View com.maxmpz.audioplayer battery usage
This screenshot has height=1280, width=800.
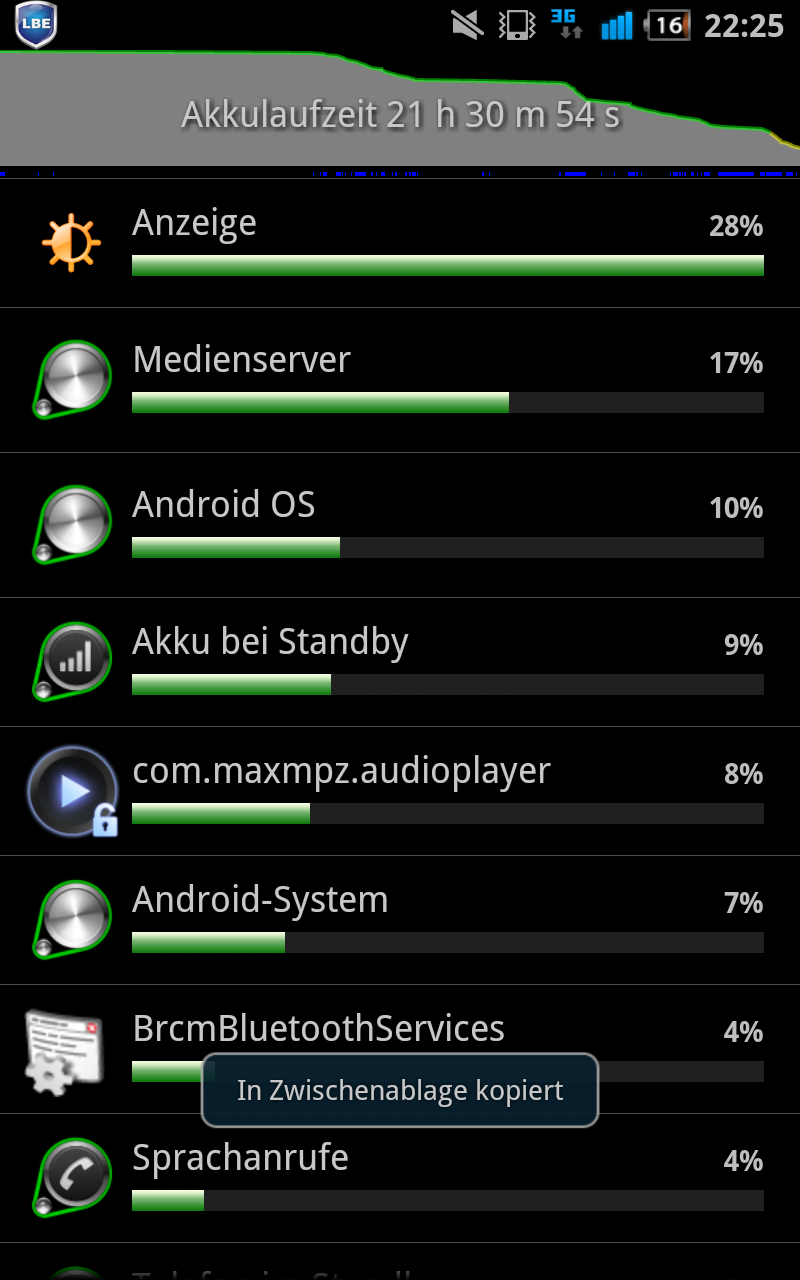[x=400, y=791]
